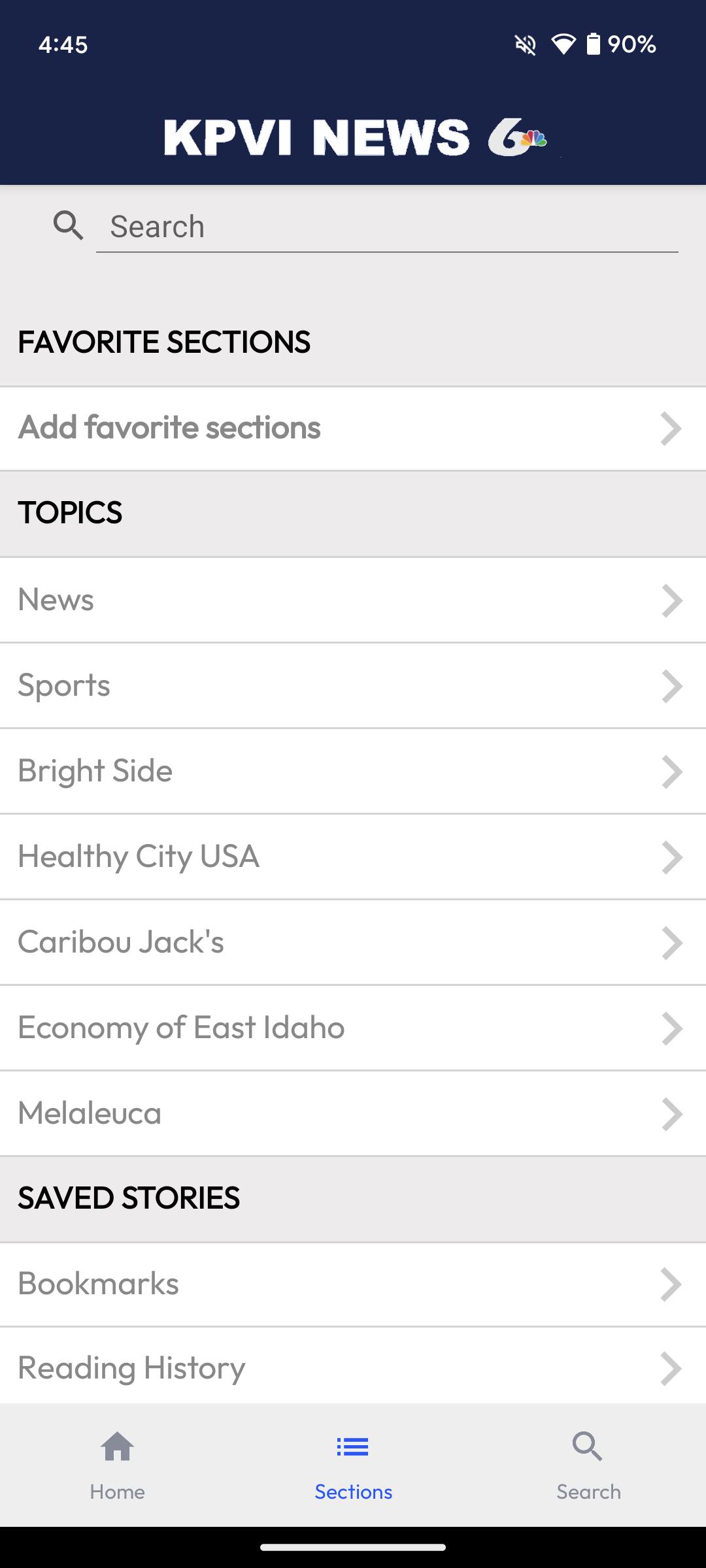Select Healthy City USA topic

point(353,857)
